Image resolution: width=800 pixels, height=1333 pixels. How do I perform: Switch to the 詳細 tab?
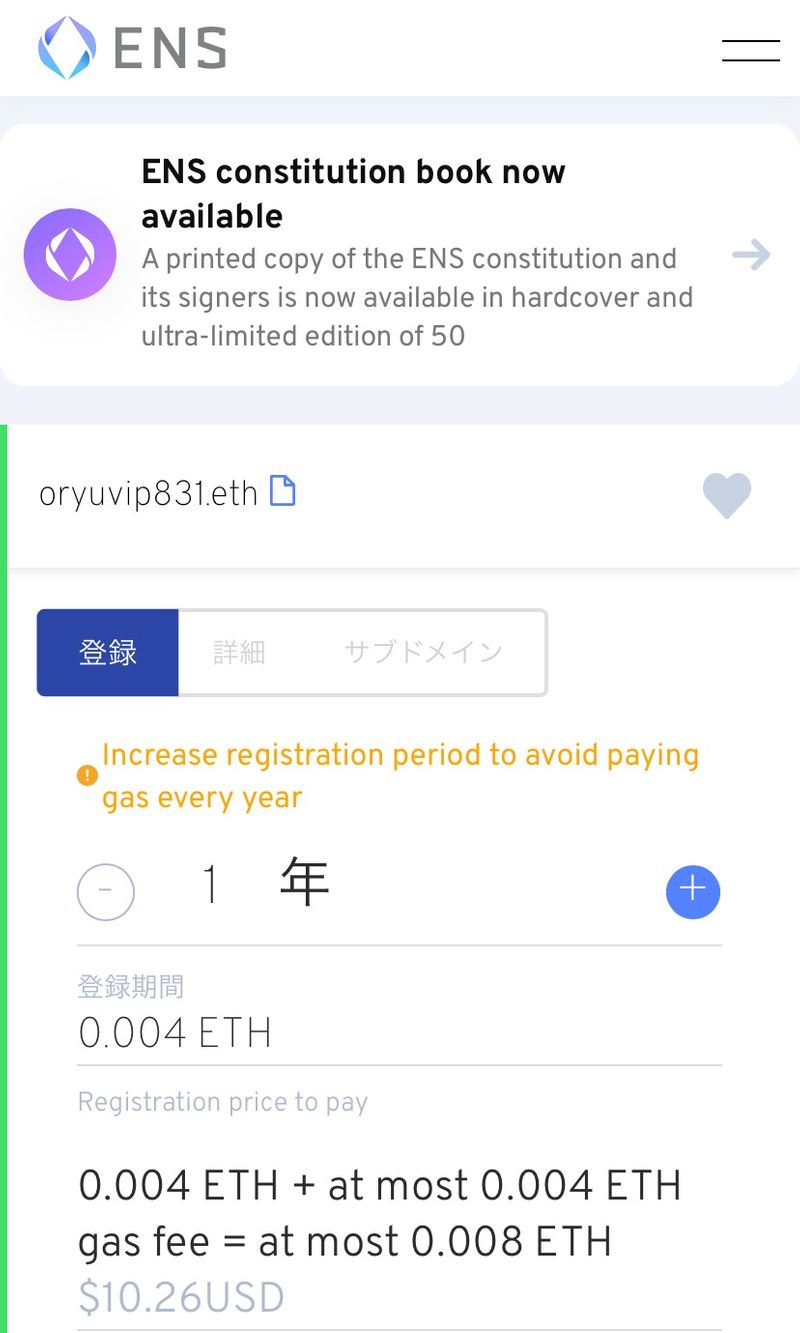tap(239, 653)
